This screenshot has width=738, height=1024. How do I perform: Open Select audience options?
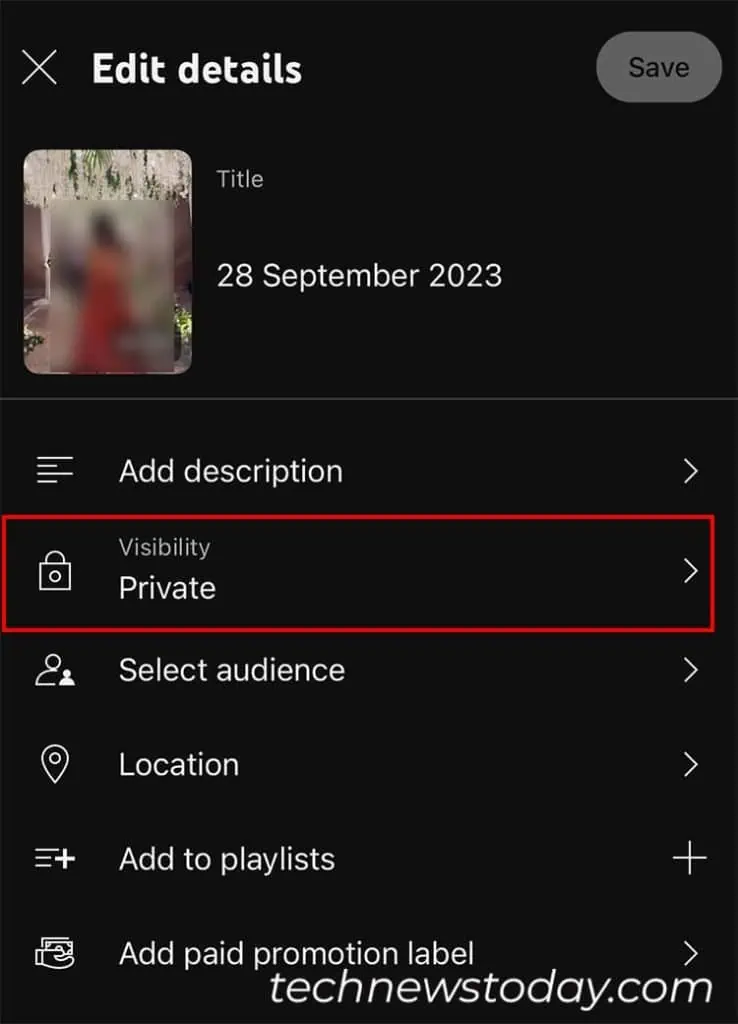(368, 670)
